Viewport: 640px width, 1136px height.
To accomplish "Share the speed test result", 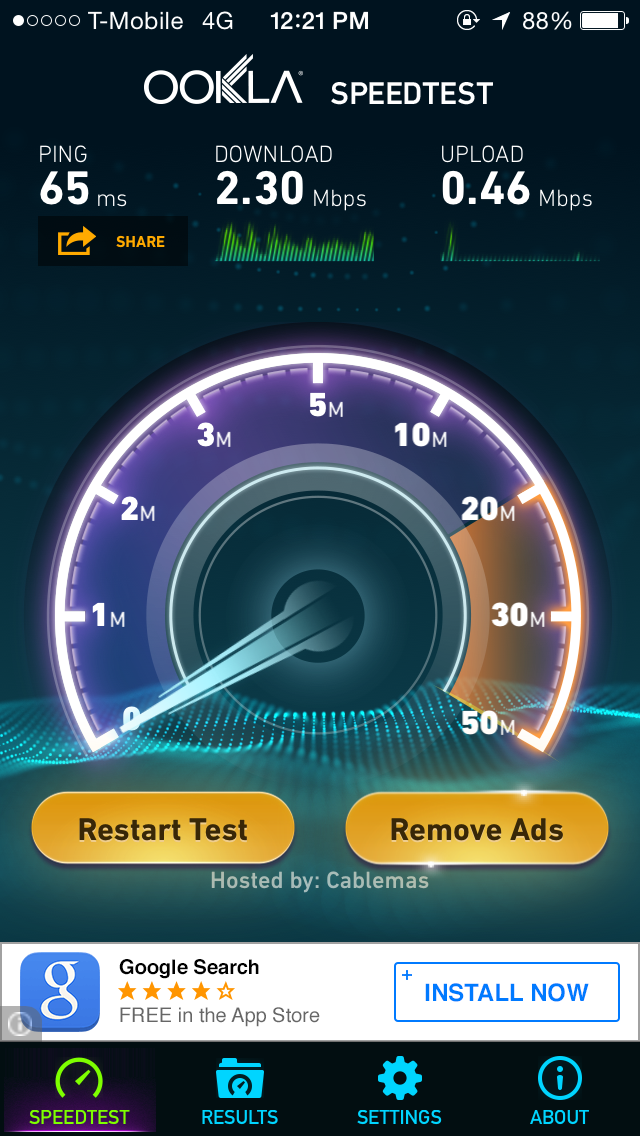I will (x=112, y=241).
